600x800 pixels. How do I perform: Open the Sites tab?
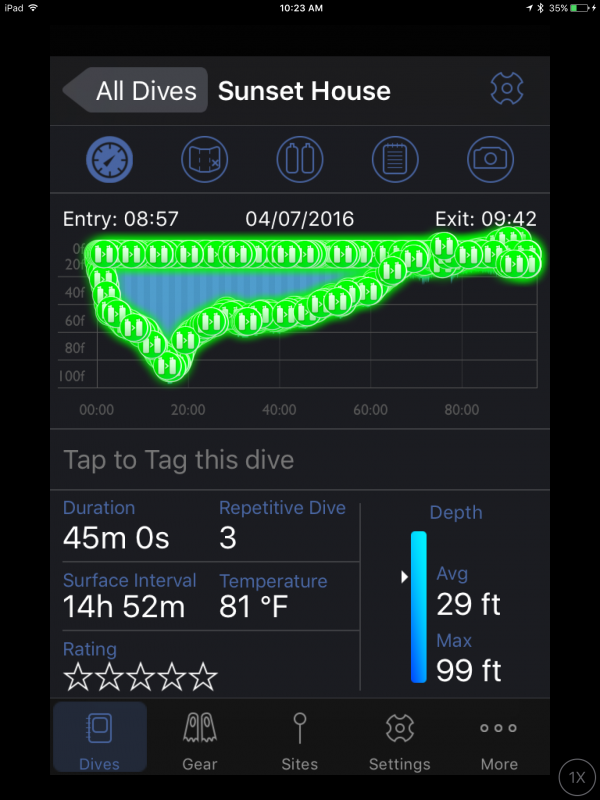pyautogui.click(x=299, y=741)
